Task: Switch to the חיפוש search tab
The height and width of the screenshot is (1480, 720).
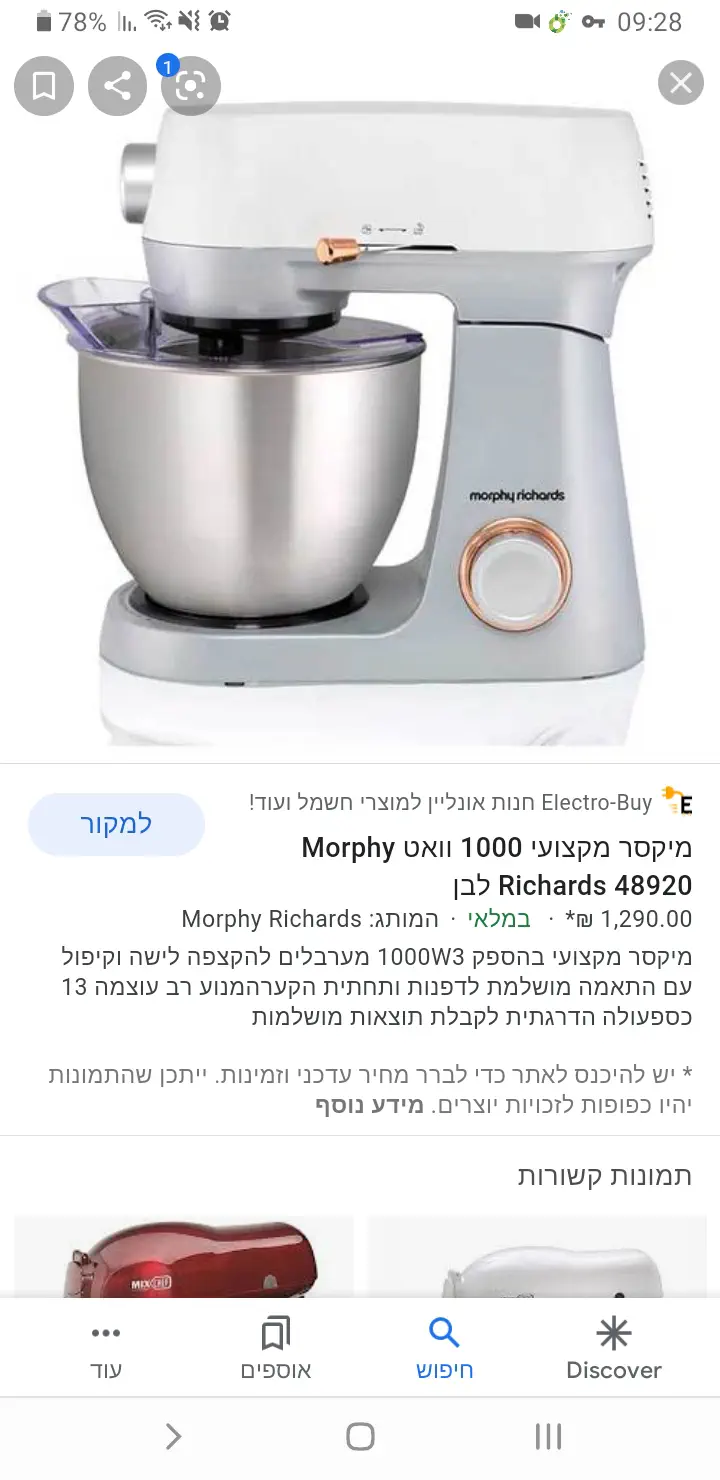Action: [444, 1348]
